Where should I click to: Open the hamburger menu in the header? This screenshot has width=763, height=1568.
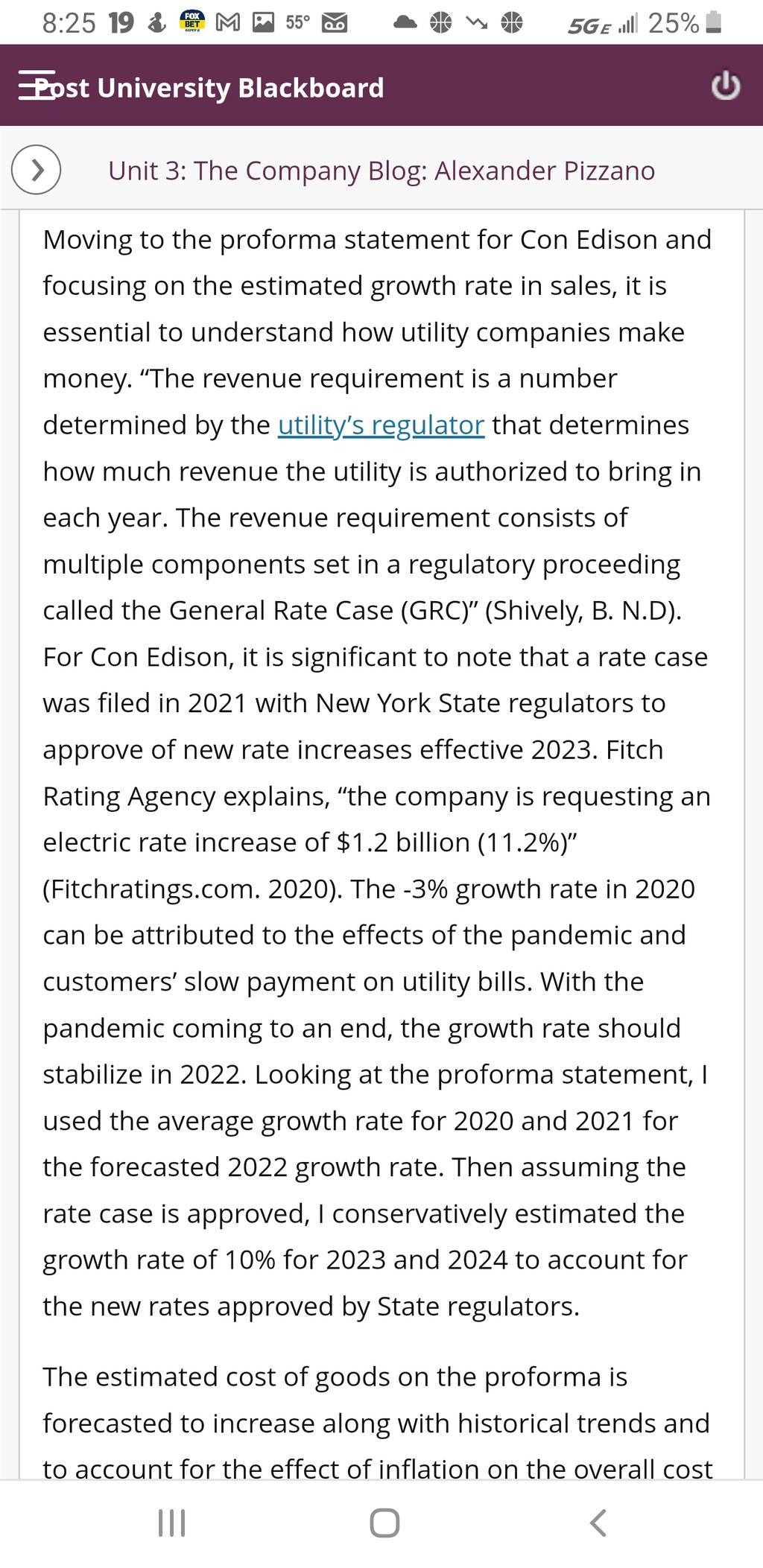pos(36,86)
